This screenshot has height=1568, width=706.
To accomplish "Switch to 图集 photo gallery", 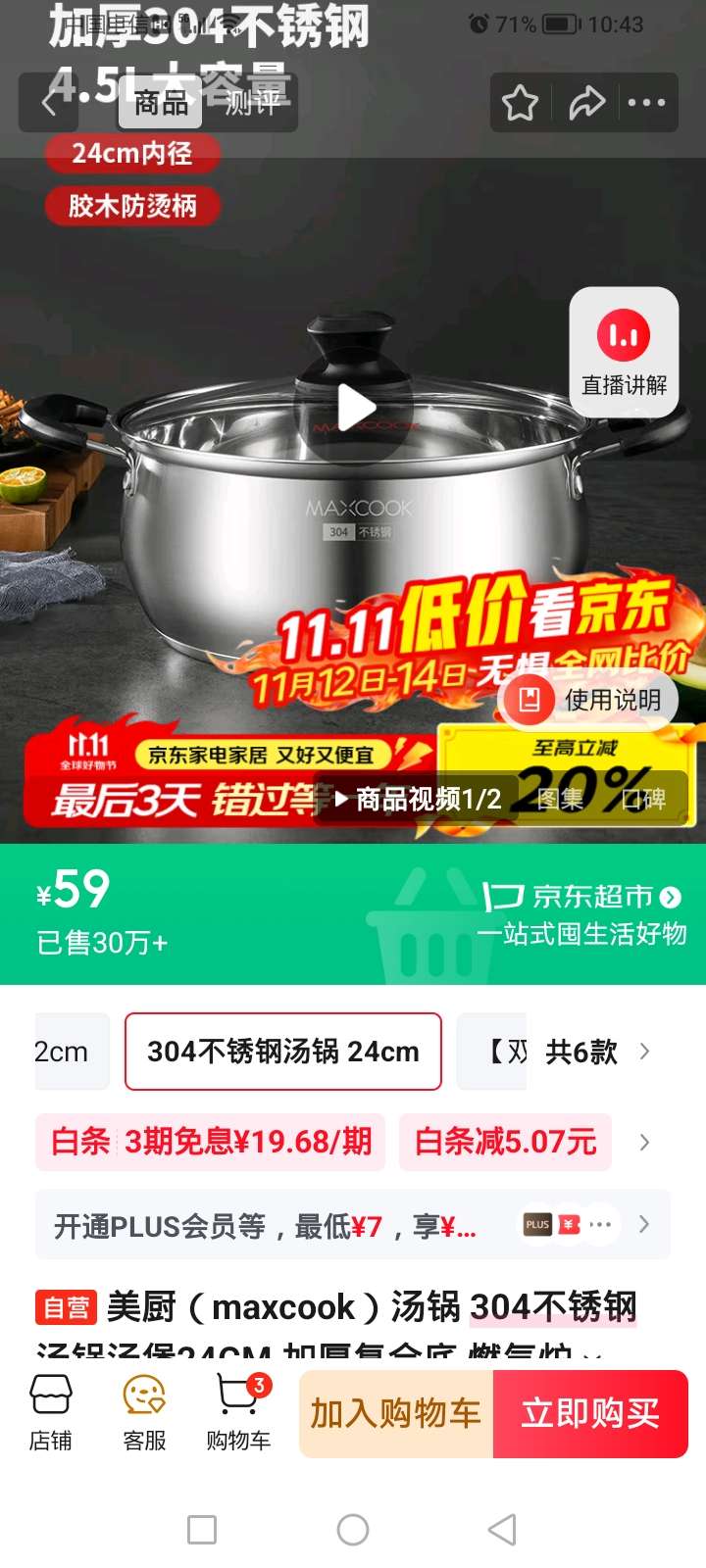I will [561, 800].
